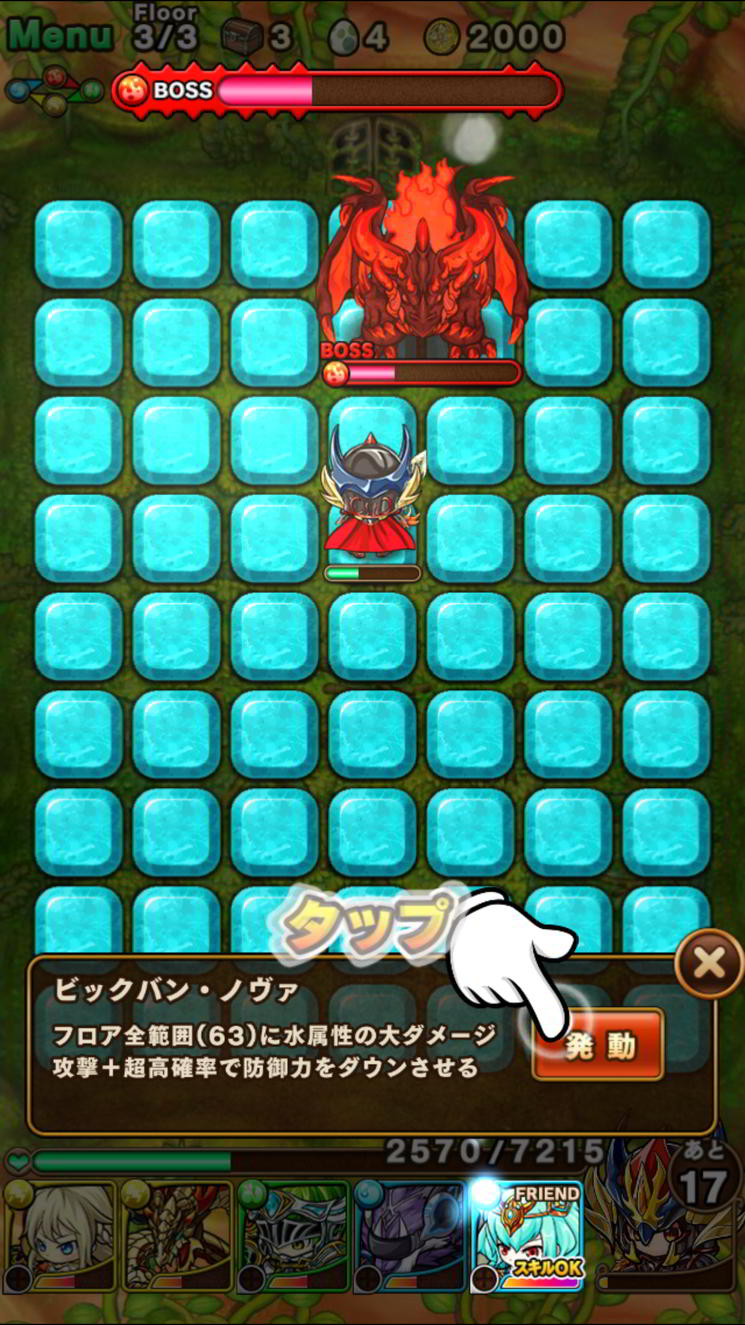Tap the 発動 button to activate skill

pyautogui.click(x=598, y=1046)
